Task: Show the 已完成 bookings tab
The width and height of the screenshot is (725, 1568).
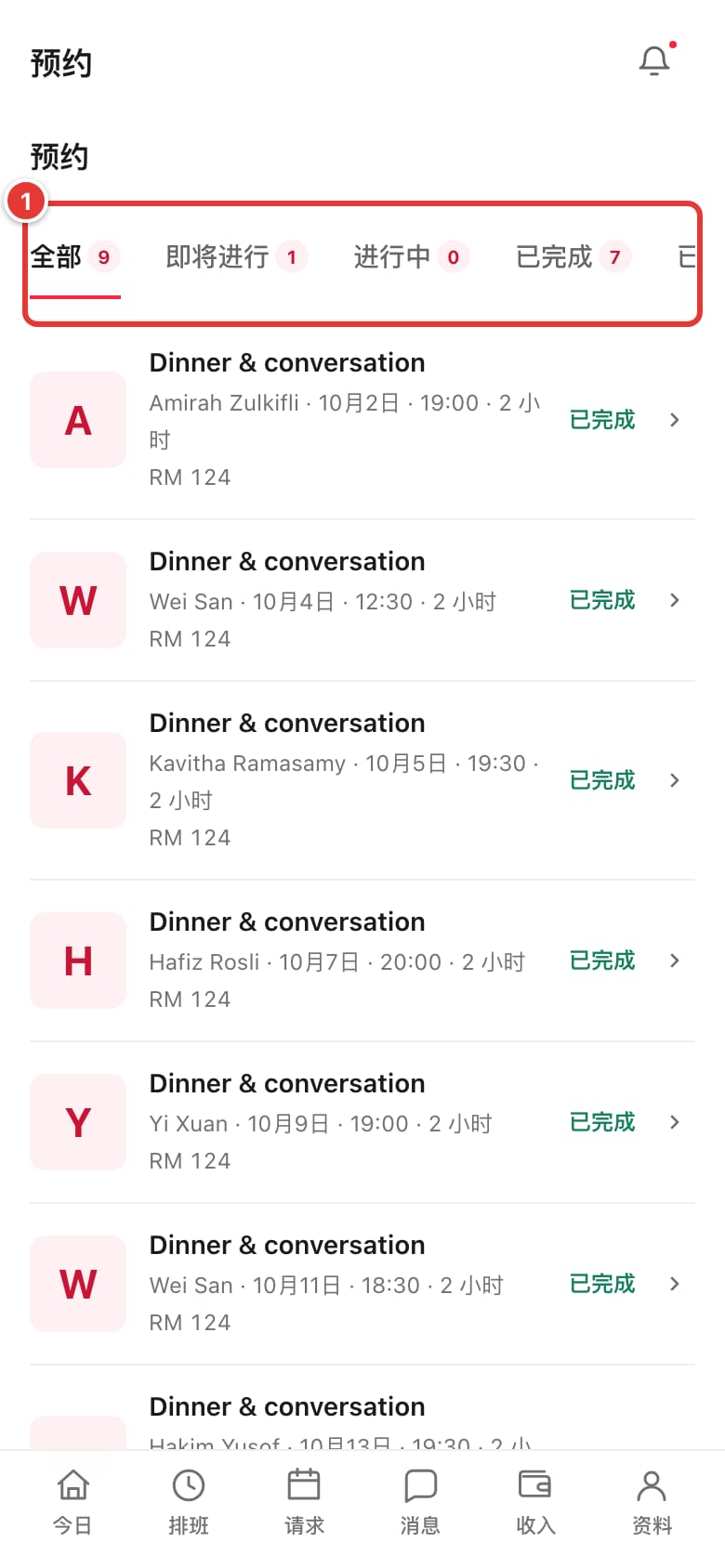Action: [573, 257]
